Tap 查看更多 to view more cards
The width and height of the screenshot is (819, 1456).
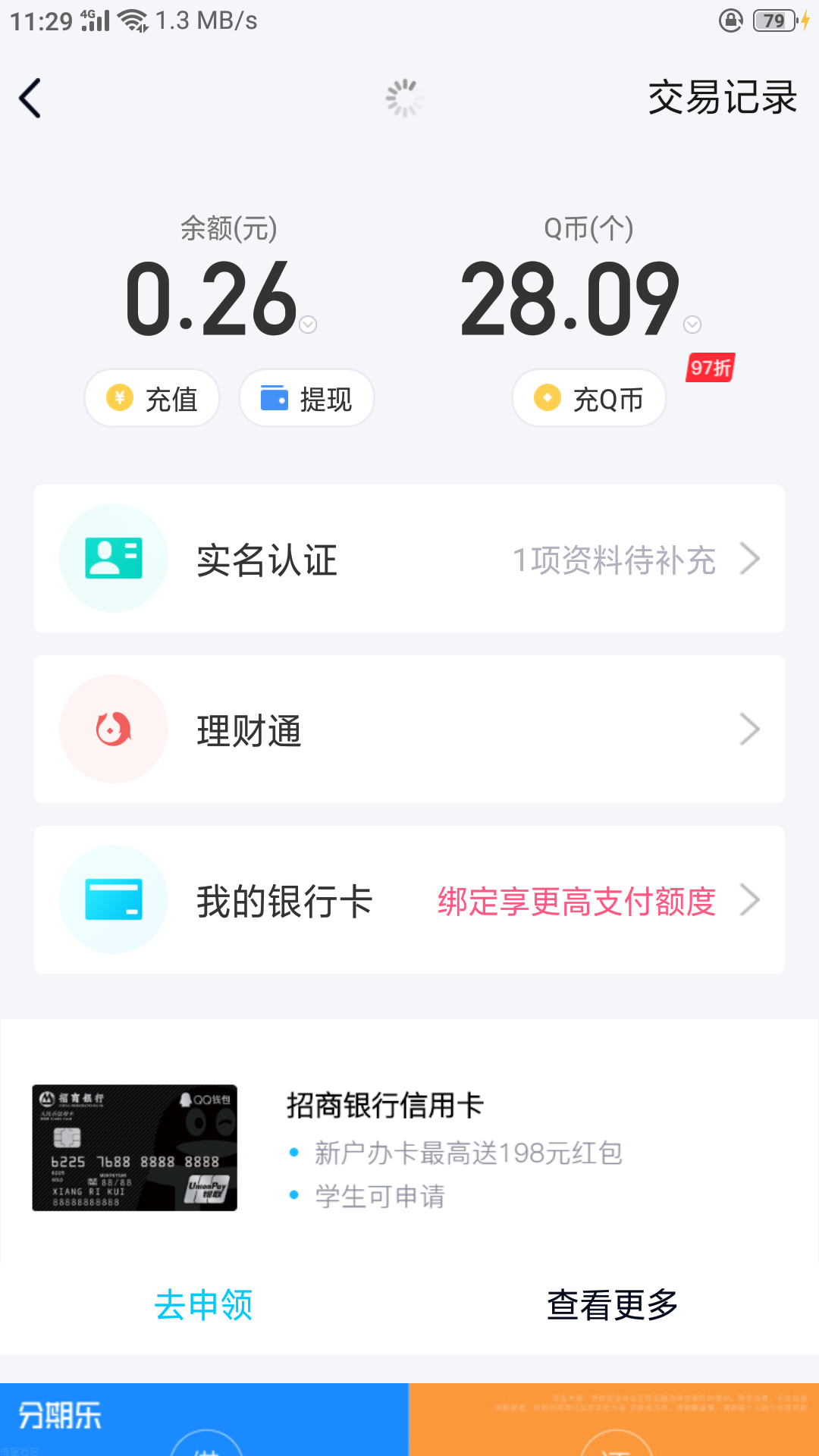(x=613, y=1305)
